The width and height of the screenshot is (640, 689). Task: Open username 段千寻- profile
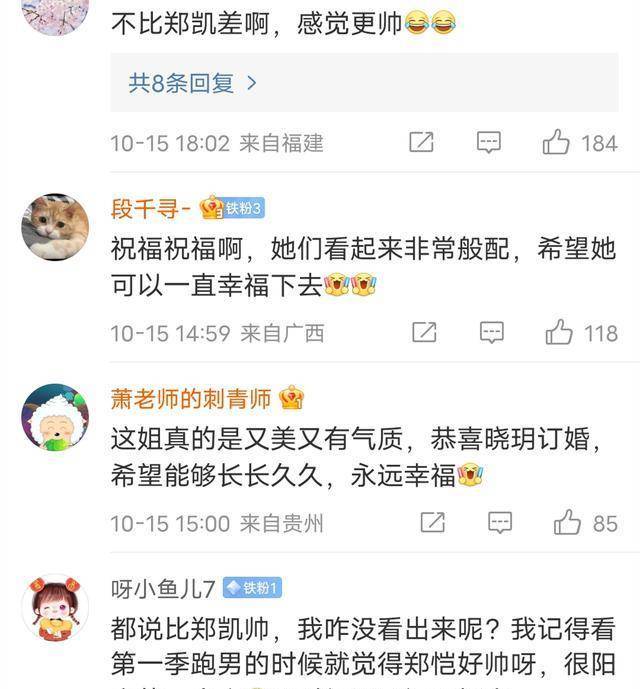[151, 208]
